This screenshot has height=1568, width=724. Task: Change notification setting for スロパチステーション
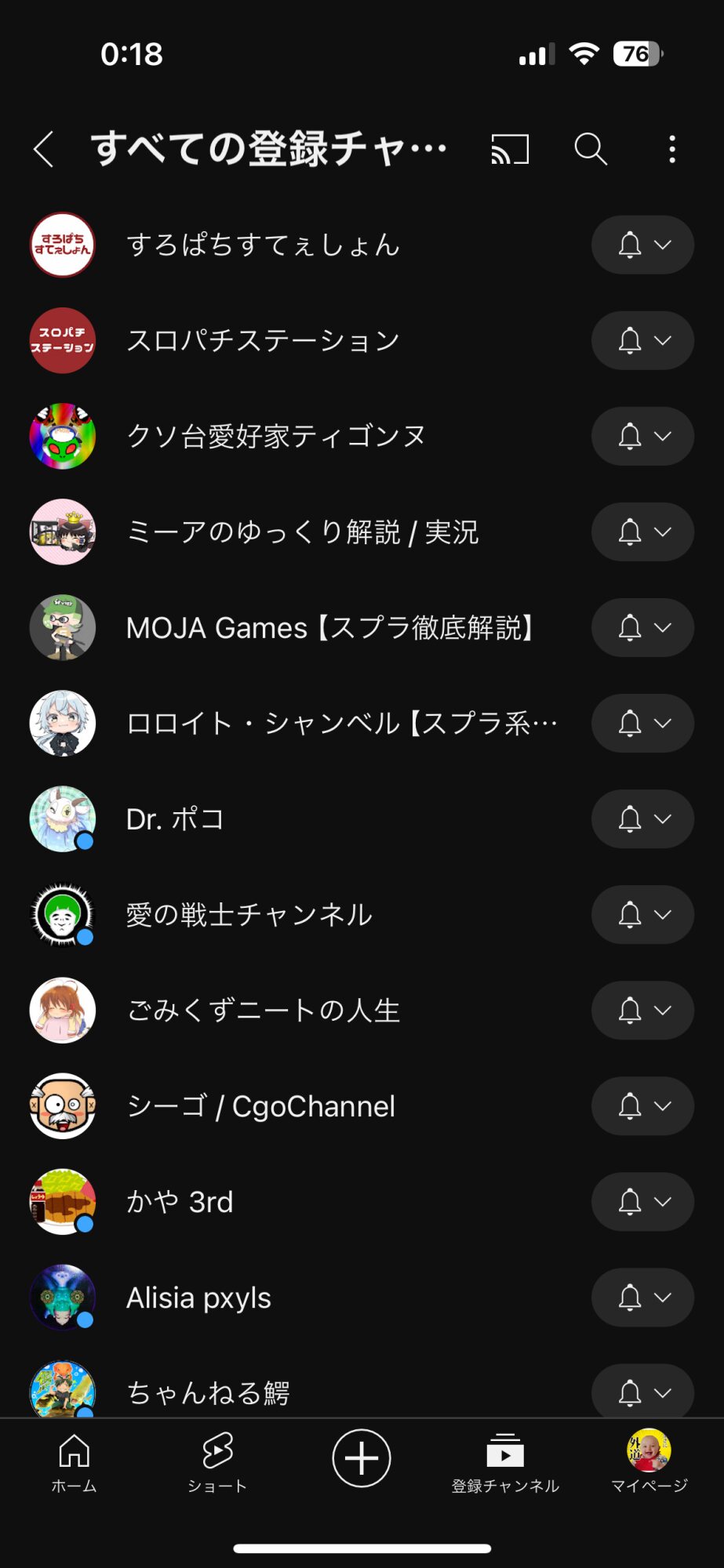click(x=642, y=341)
